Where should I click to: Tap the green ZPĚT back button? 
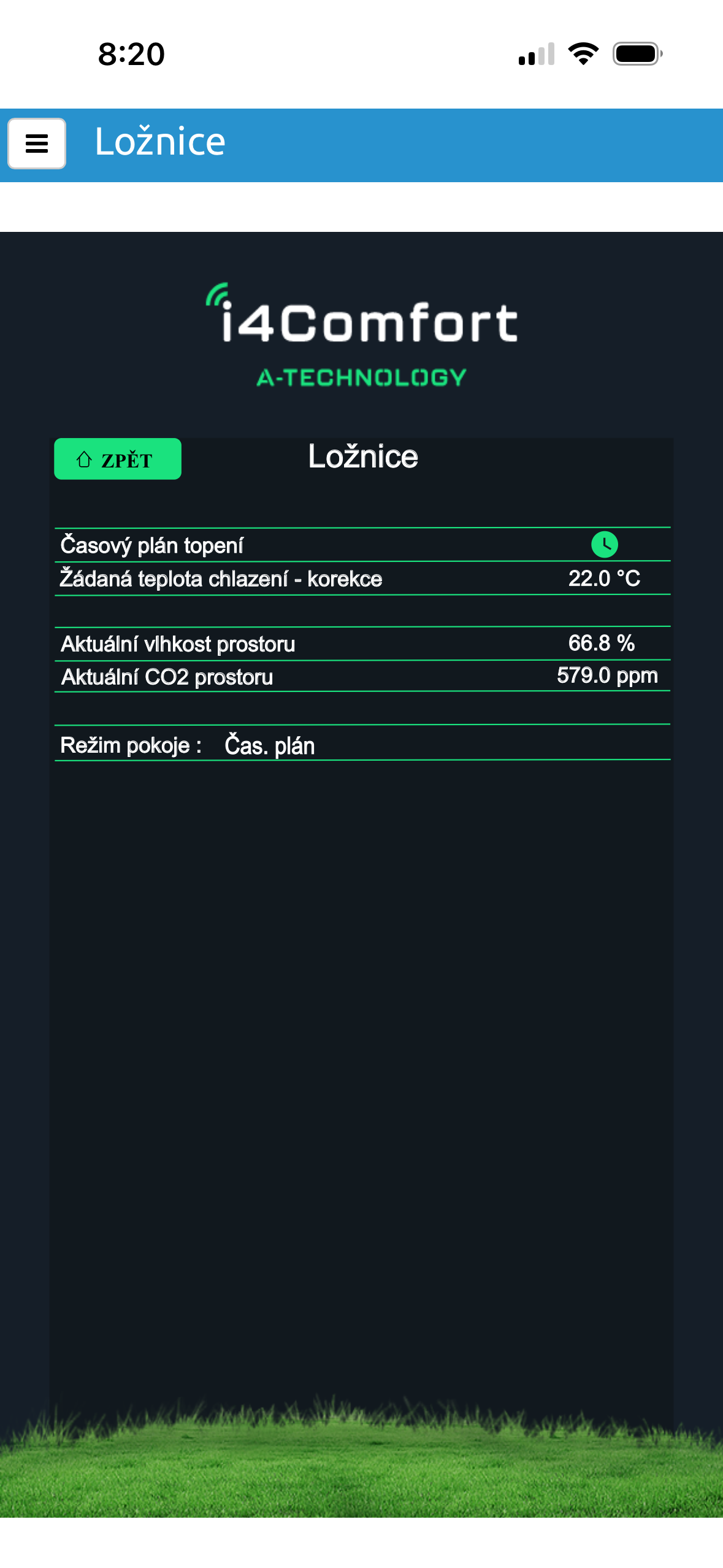[118, 459]
